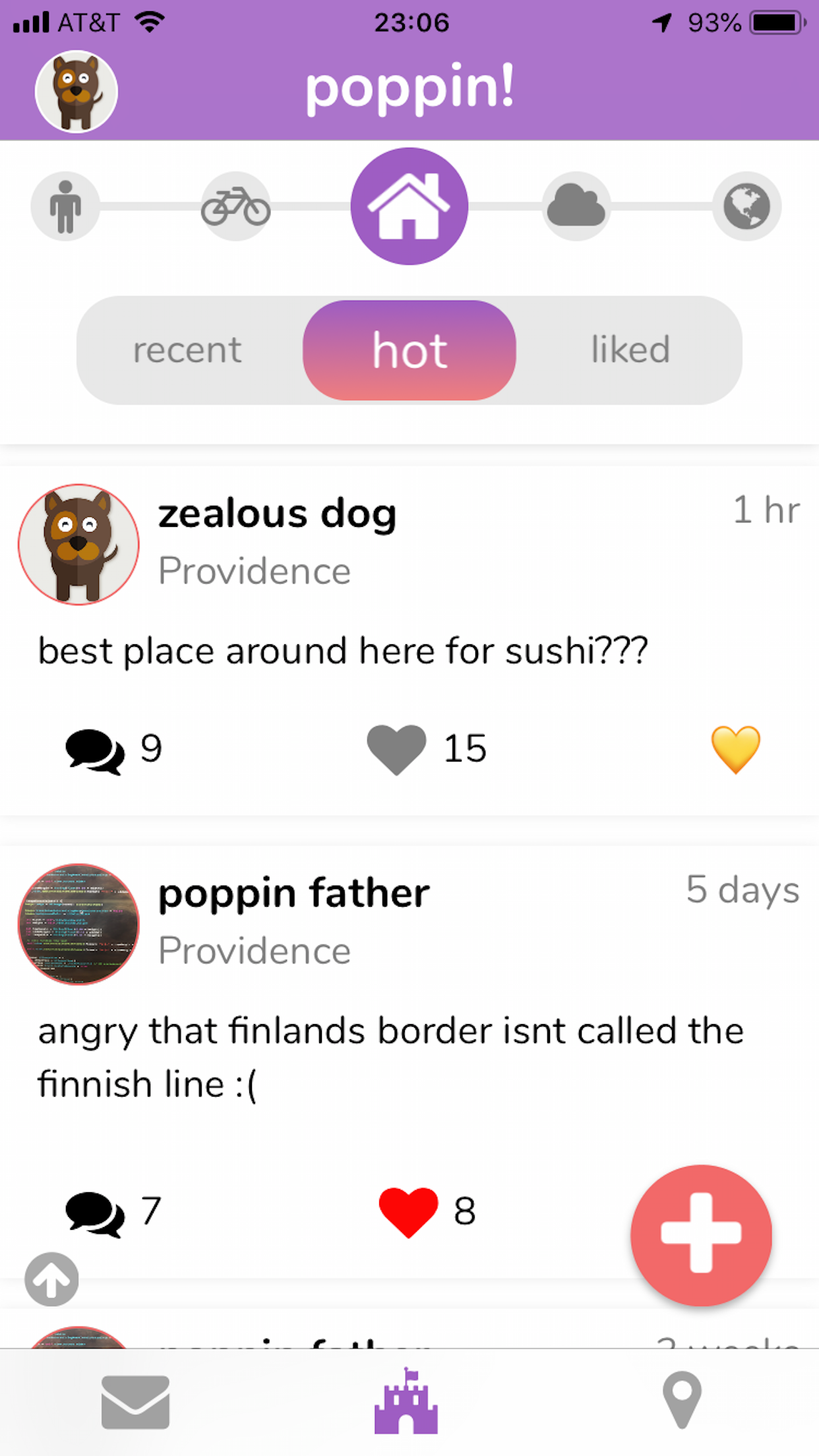Open comments on the finnish line post
819x1456 pixels.
[96, 1213]
